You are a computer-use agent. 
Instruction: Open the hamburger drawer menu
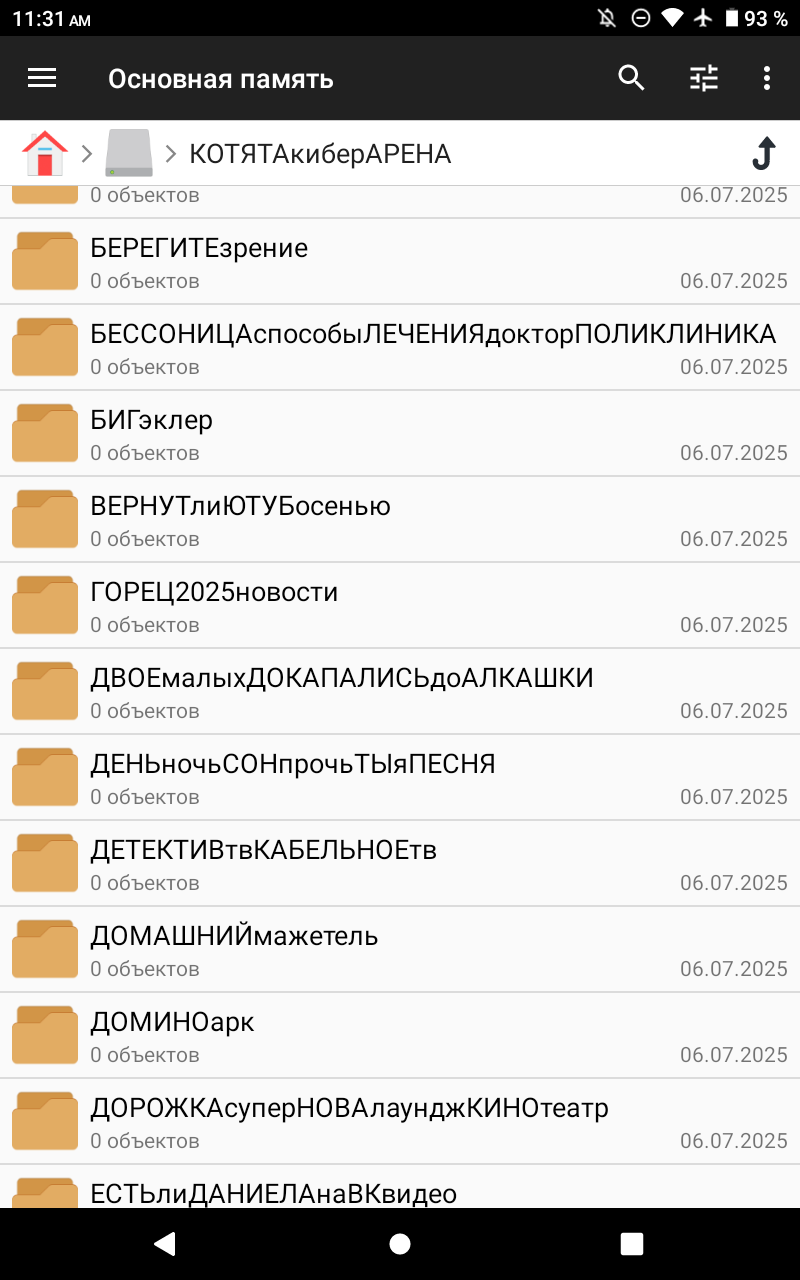[x=42, y=78]
